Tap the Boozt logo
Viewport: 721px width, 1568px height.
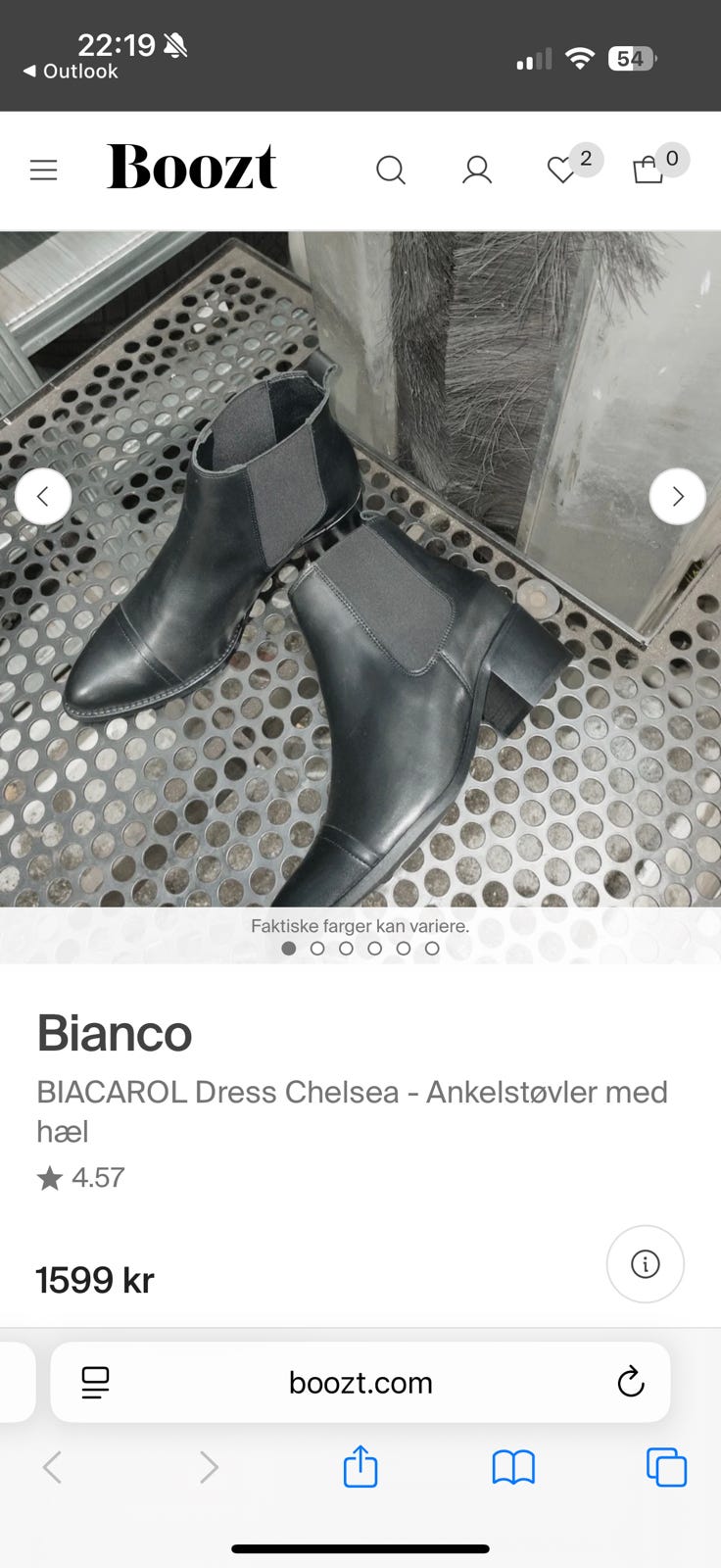[191, 167]
